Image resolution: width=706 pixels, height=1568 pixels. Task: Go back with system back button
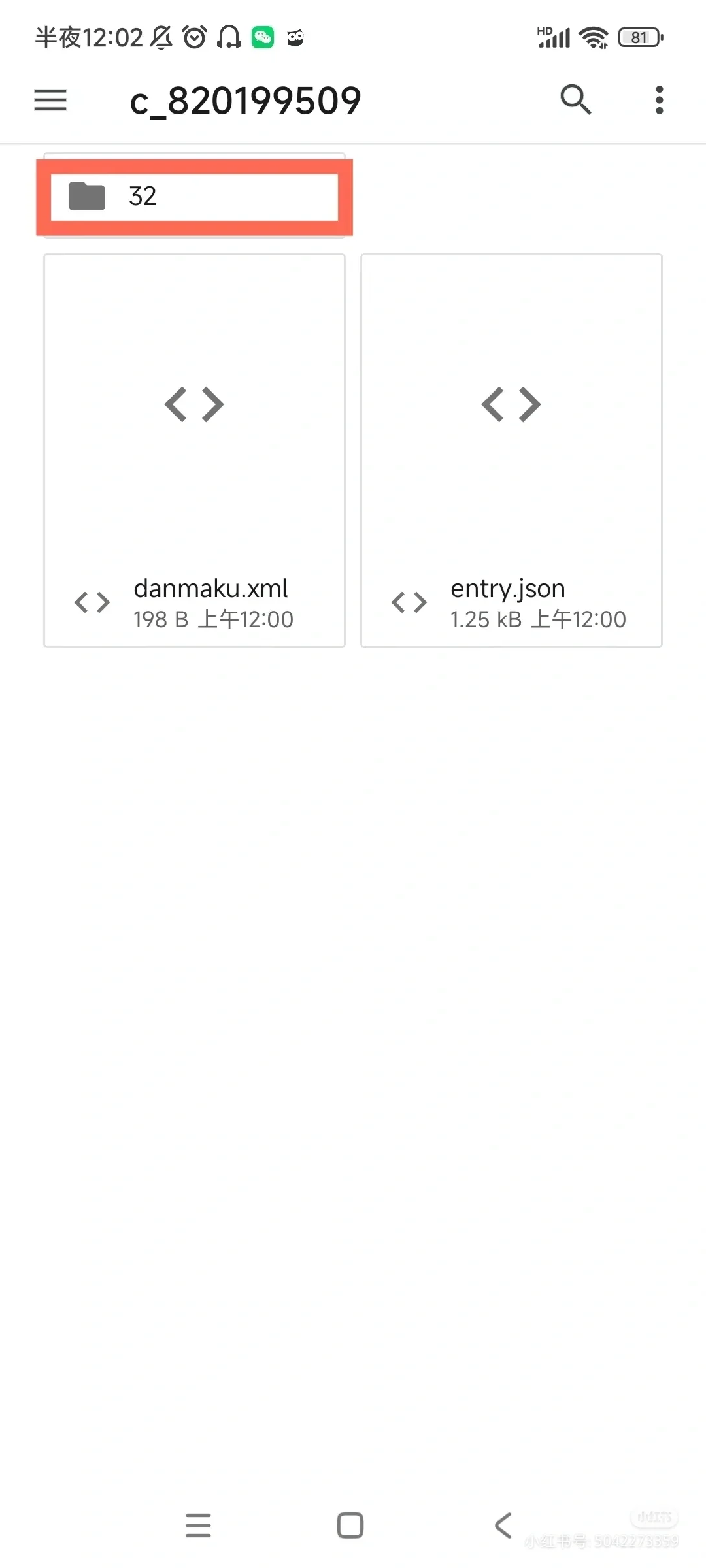click(x=503, y=1526)
